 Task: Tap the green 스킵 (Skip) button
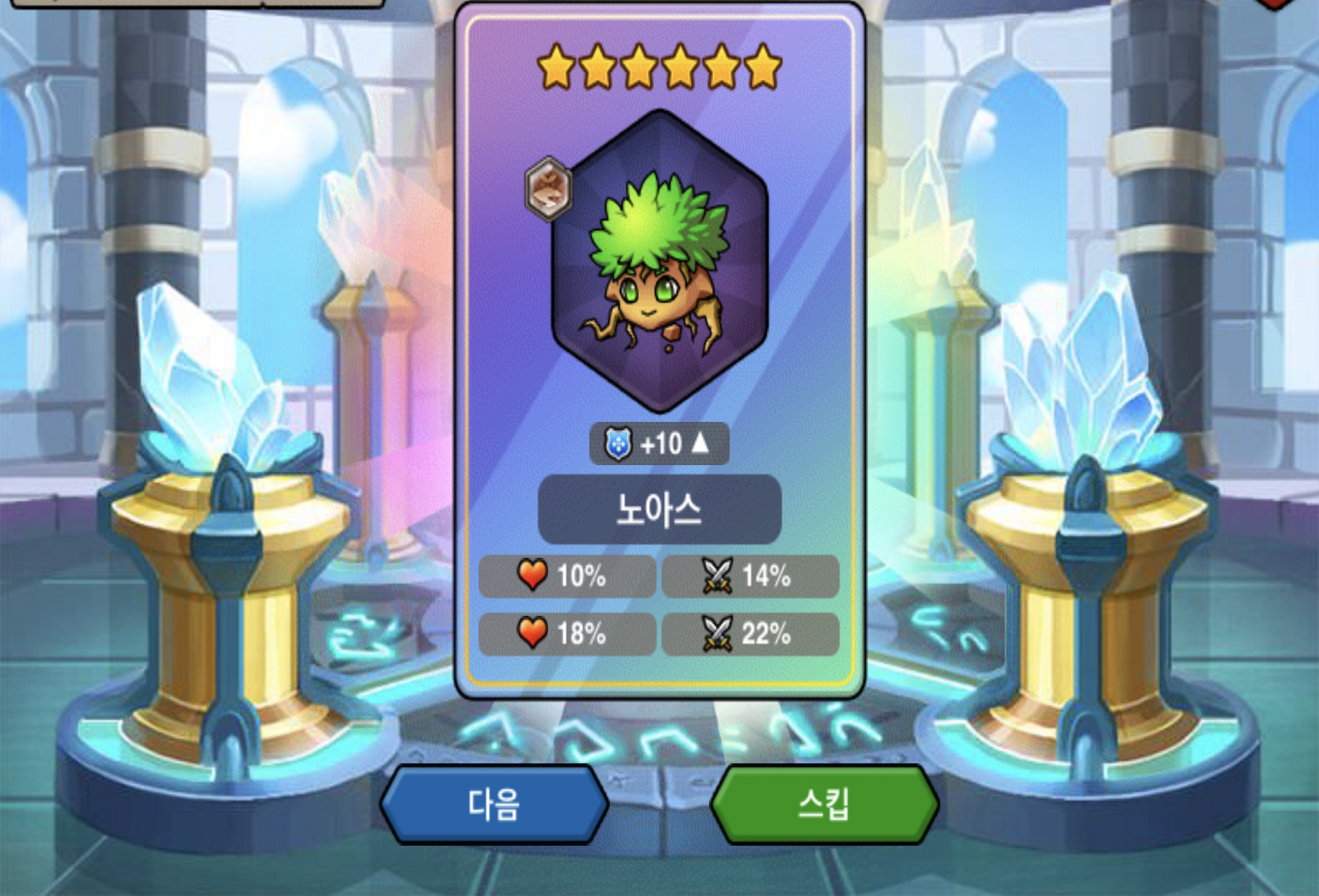pyautogui.click(x=824, y=805)
